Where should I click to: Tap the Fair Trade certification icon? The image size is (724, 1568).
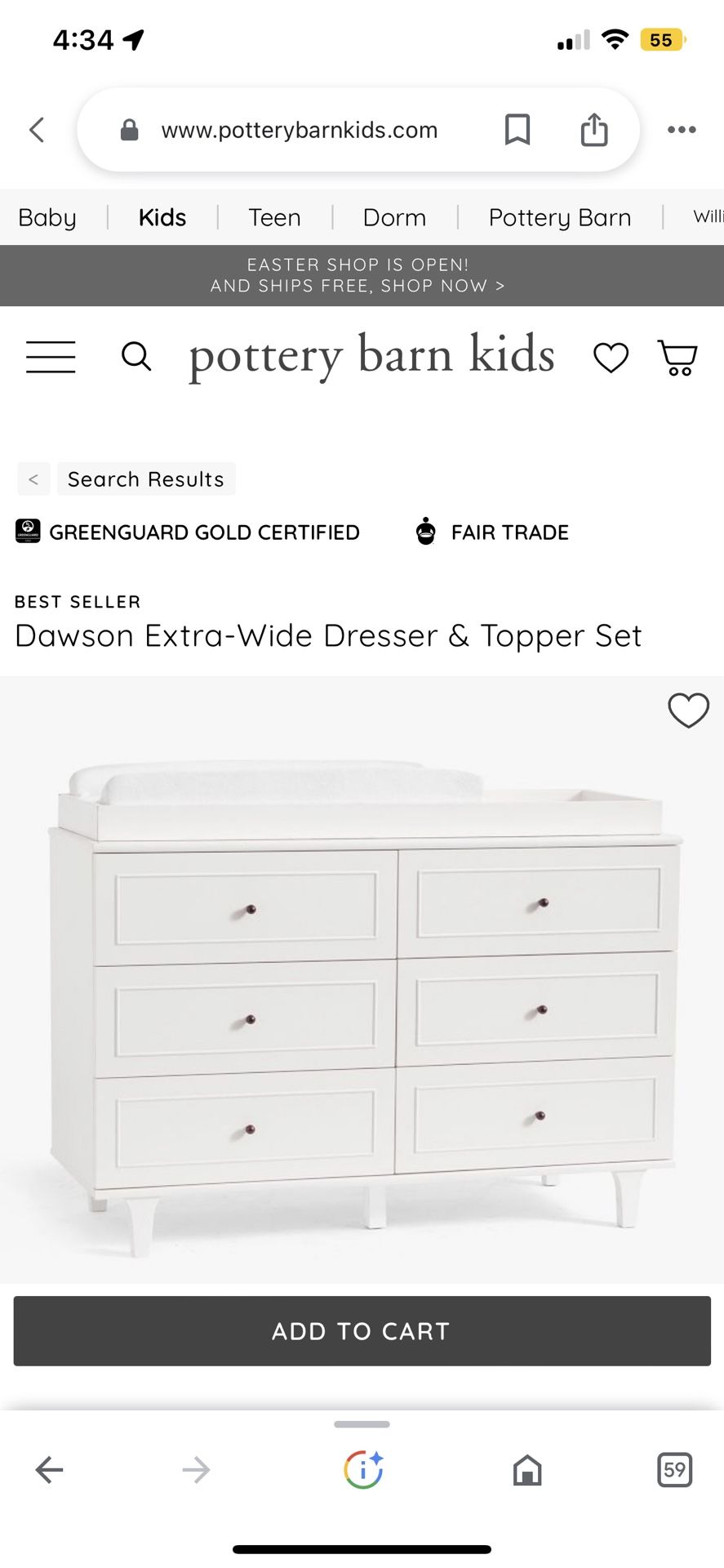click(426, 531)
